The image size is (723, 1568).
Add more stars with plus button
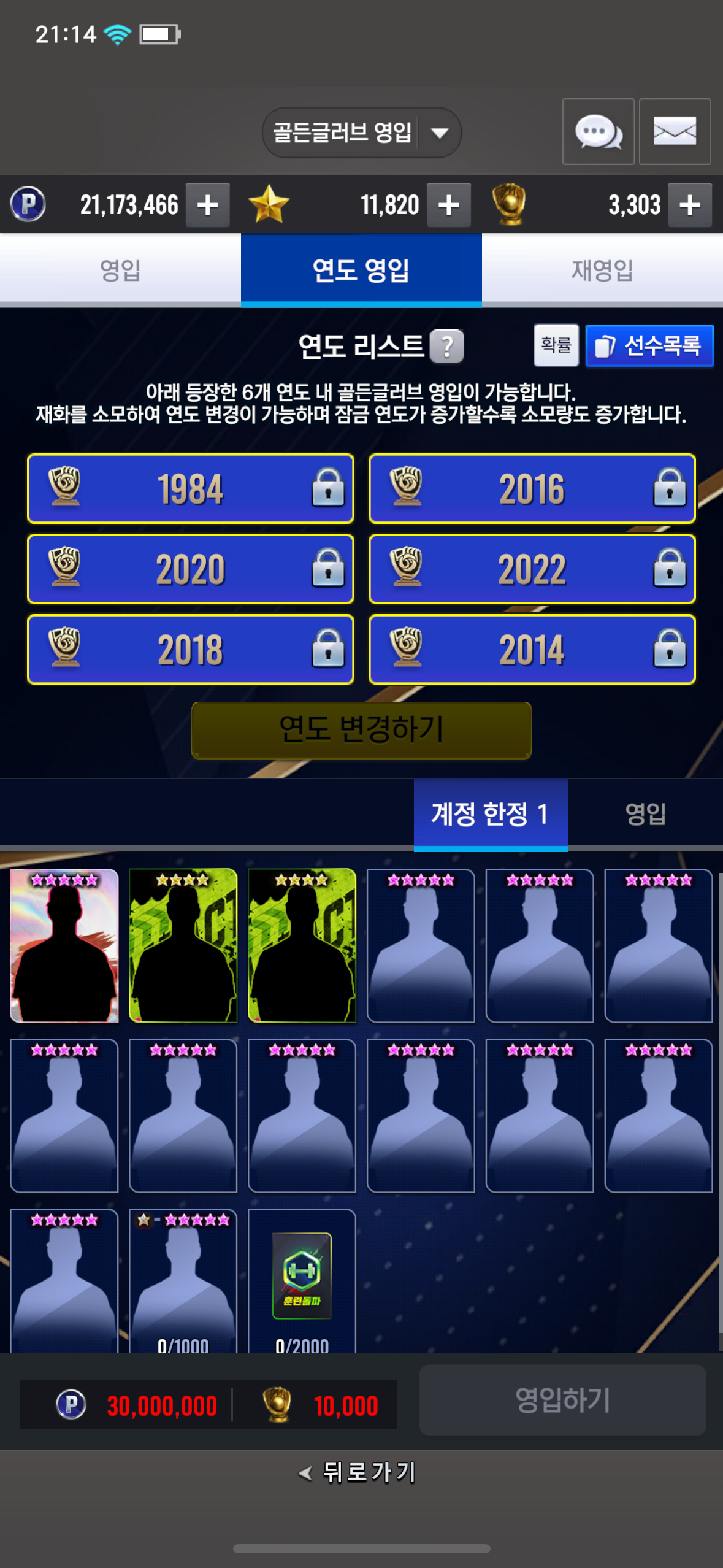pos(449,205)
